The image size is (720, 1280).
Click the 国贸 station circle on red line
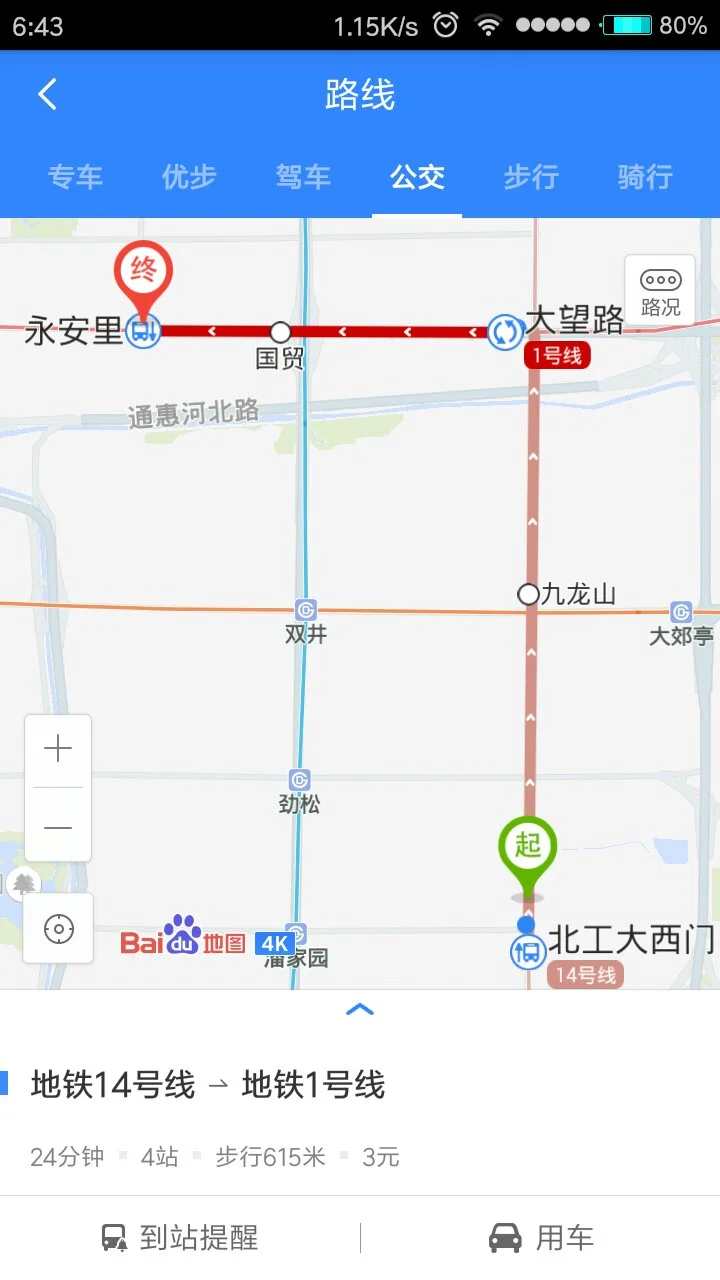point(279,331)
